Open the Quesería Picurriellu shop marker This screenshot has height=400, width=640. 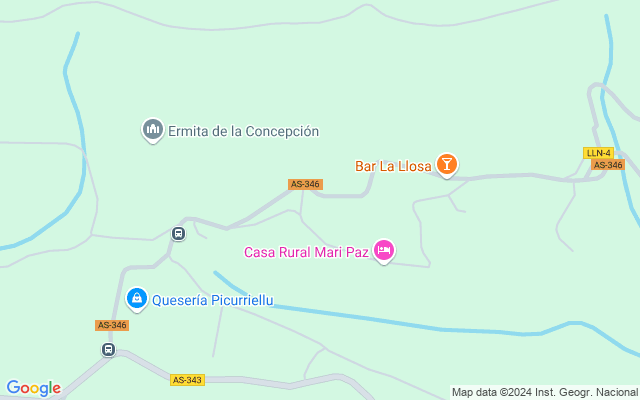pyautogui.click(x=137, y=297)
